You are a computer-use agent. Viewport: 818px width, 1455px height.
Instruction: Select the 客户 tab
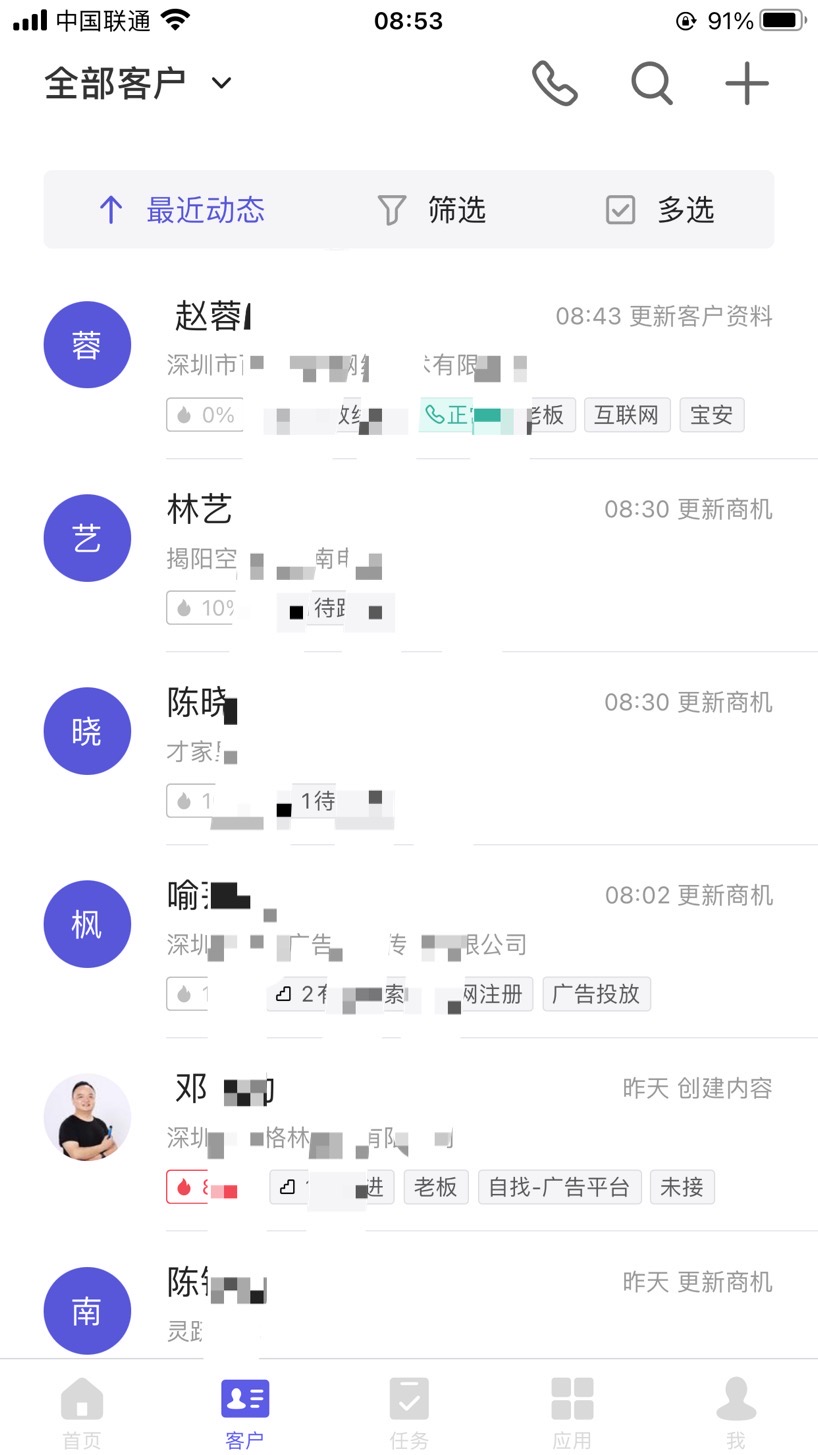245,1411
